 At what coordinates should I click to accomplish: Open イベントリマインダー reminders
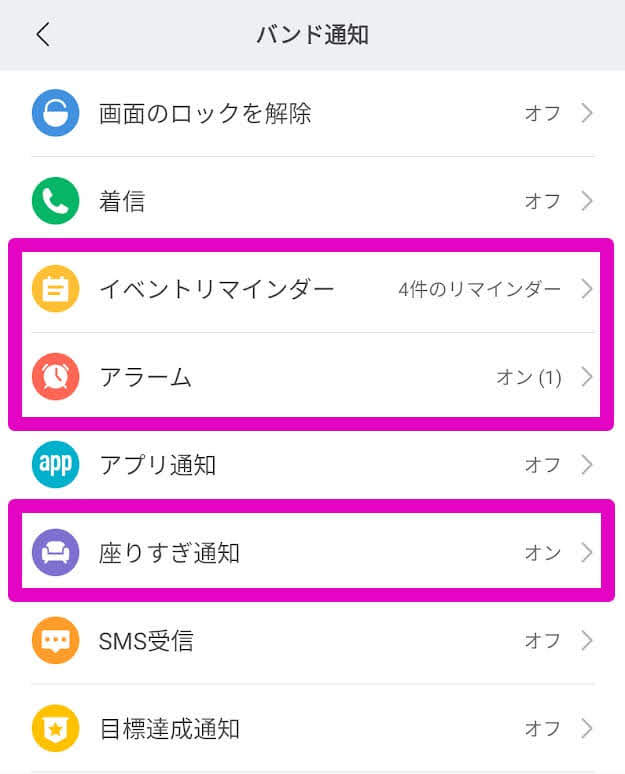312,289
